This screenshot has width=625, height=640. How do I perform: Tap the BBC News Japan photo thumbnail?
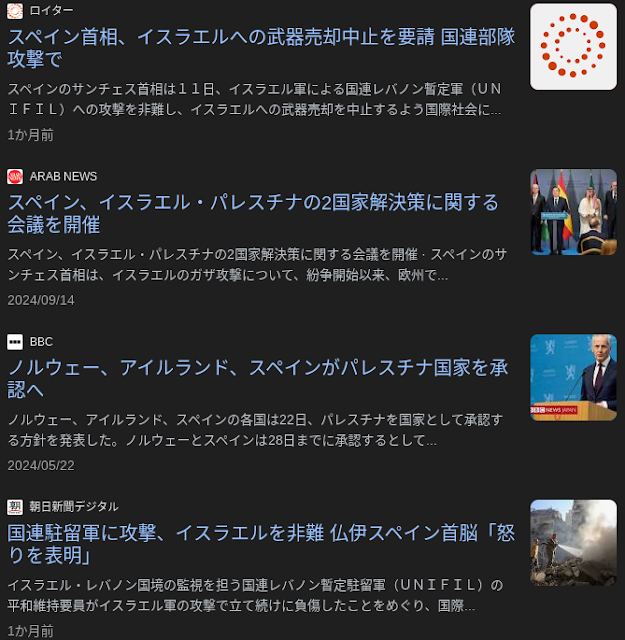573,377
